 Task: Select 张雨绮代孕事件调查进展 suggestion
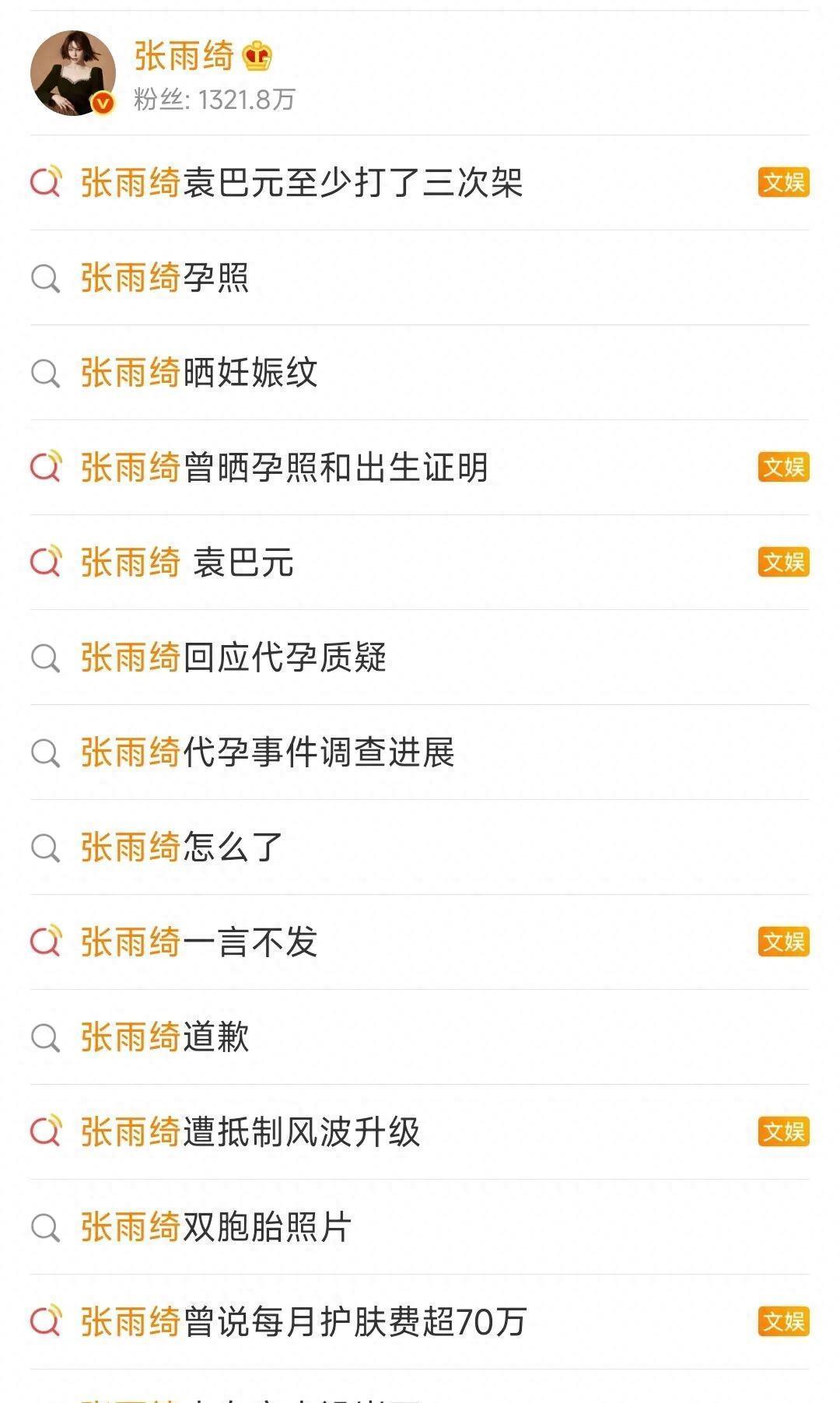[x=268, y=753]
